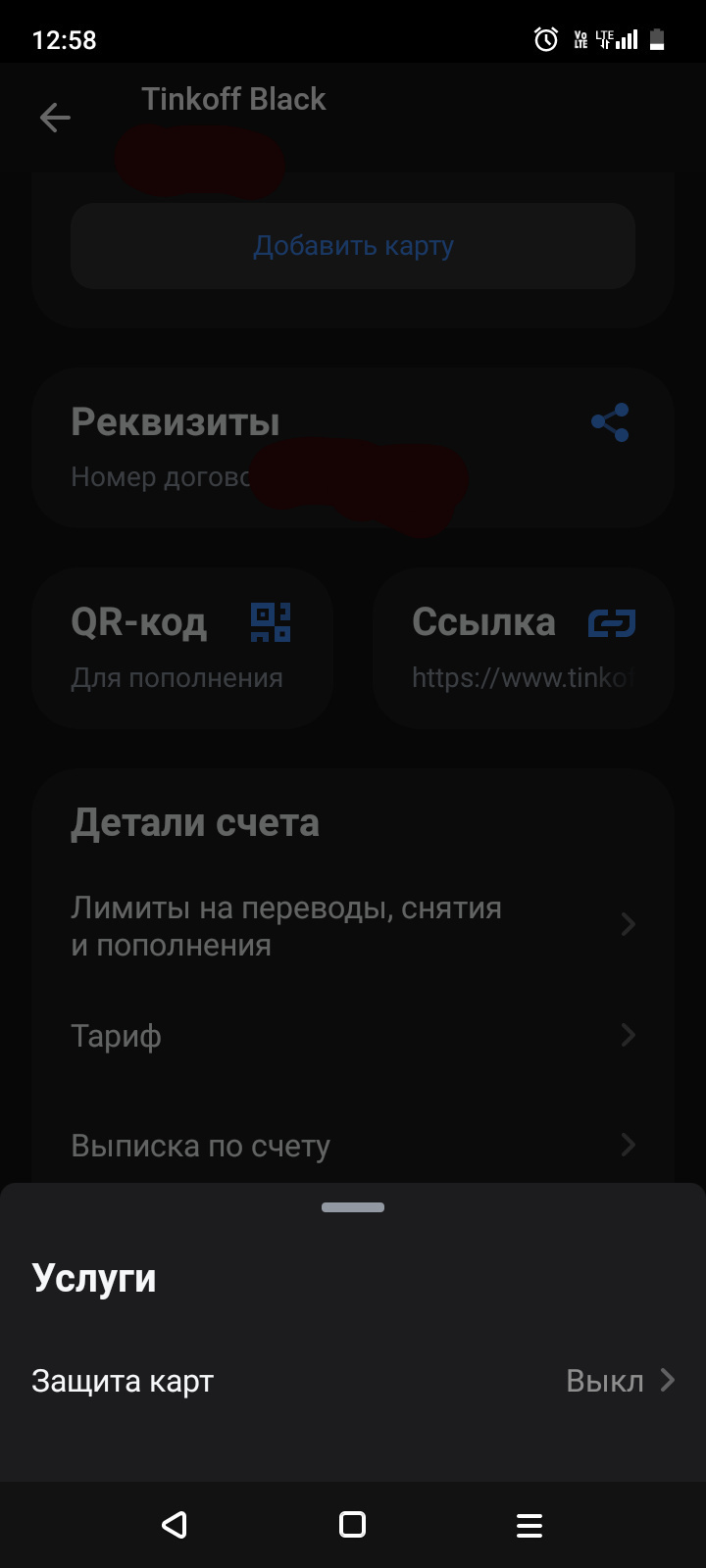Open Выписка по счету
Image resolution: width=706 pixels, height=1568 pixels.
(x=353, y=1146)
